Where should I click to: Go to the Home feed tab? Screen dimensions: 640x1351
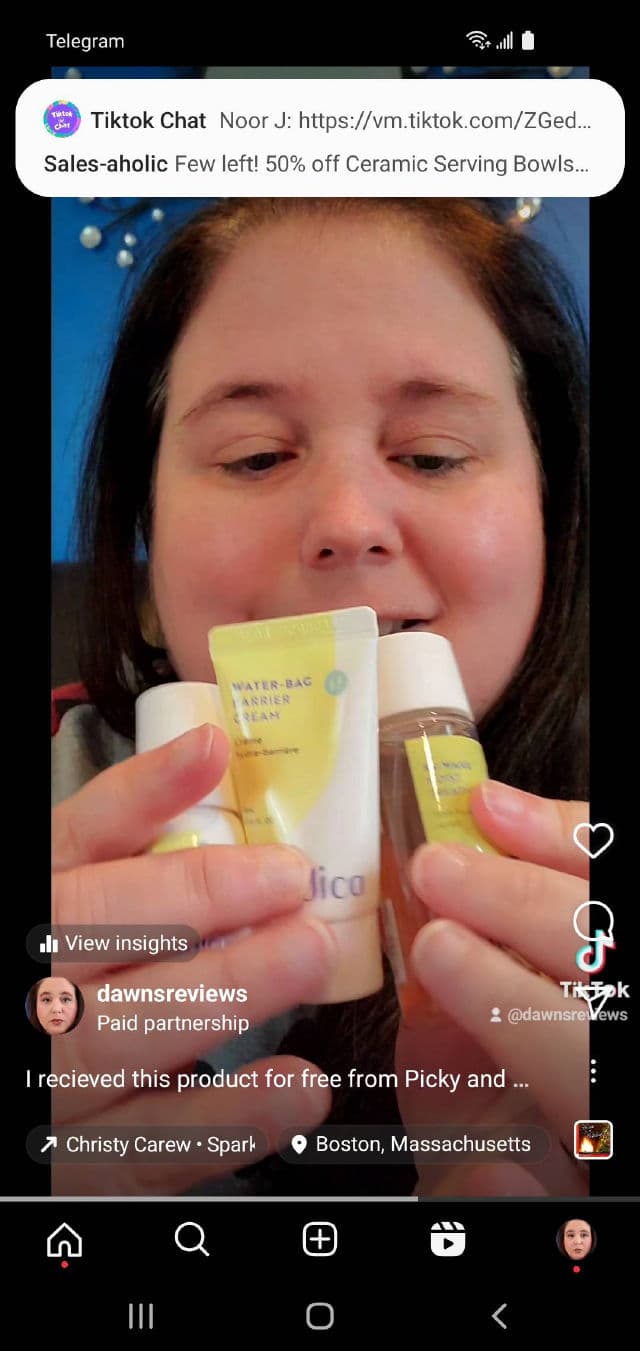coord(65,1240)
